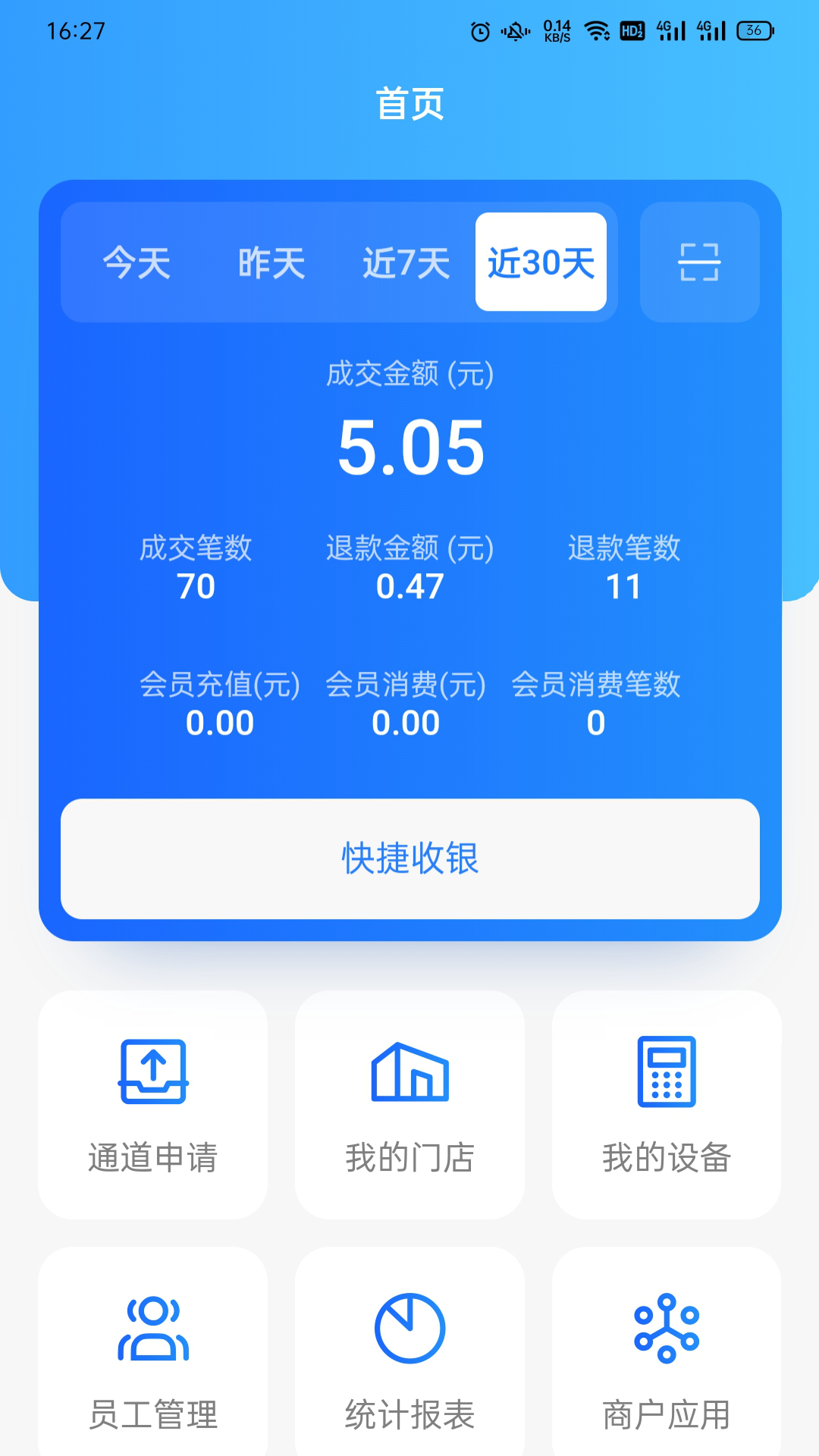Viewport: 819px width, 1456px height.
Task: Switch to the 今天 tab
Action: coord(136,263)
